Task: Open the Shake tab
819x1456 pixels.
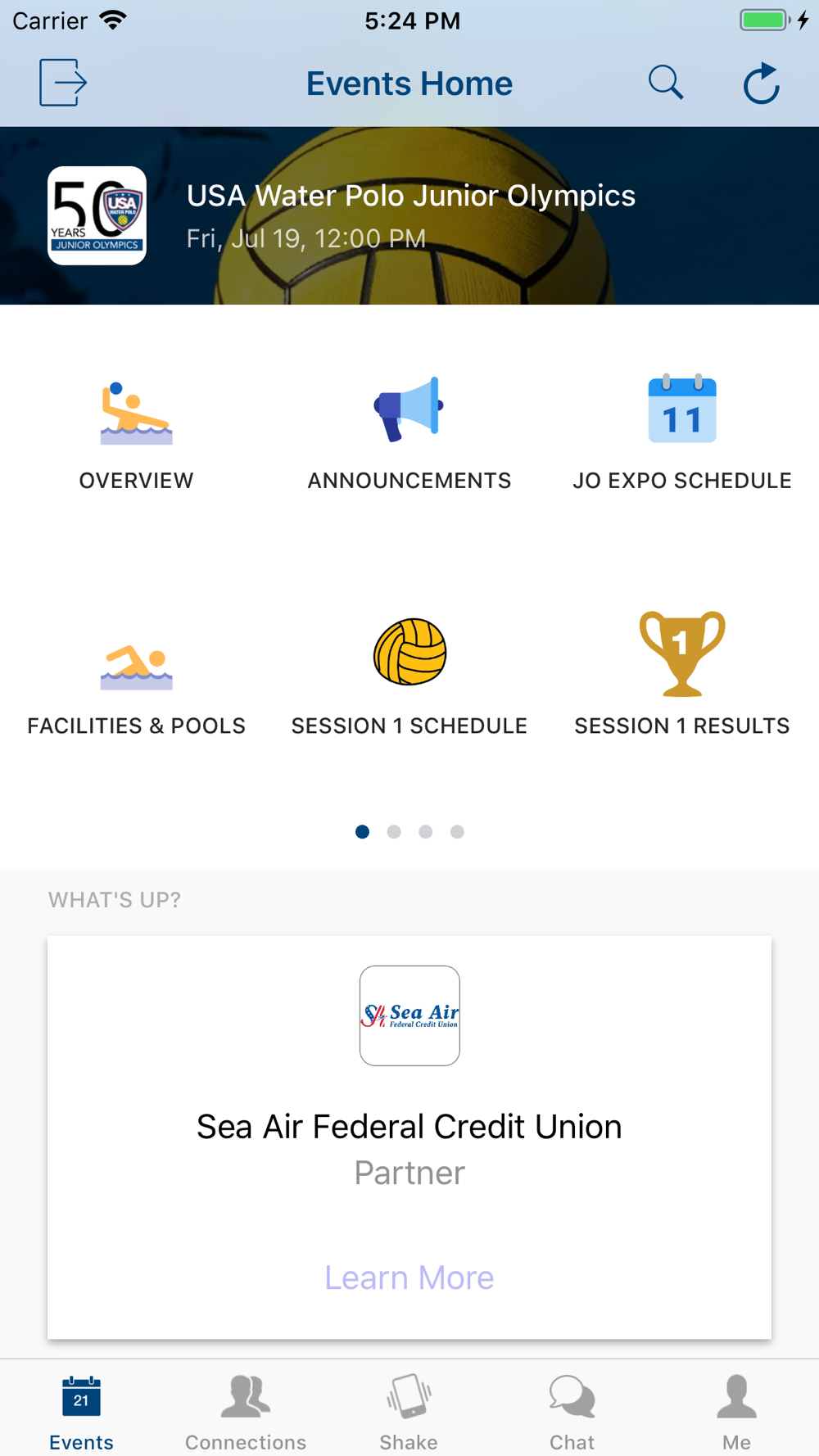Action: point(409,1412)
